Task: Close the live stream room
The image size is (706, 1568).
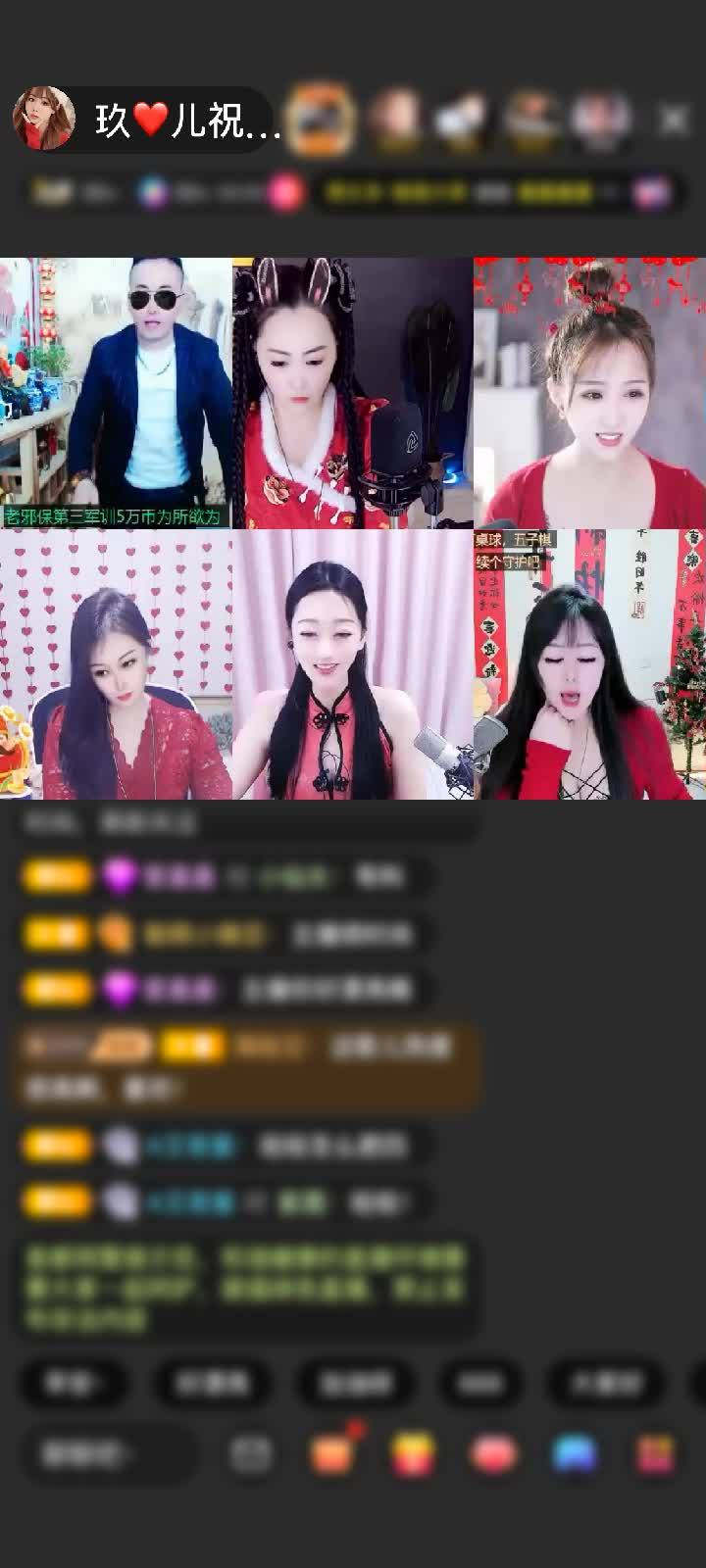Action: (674, 120)
